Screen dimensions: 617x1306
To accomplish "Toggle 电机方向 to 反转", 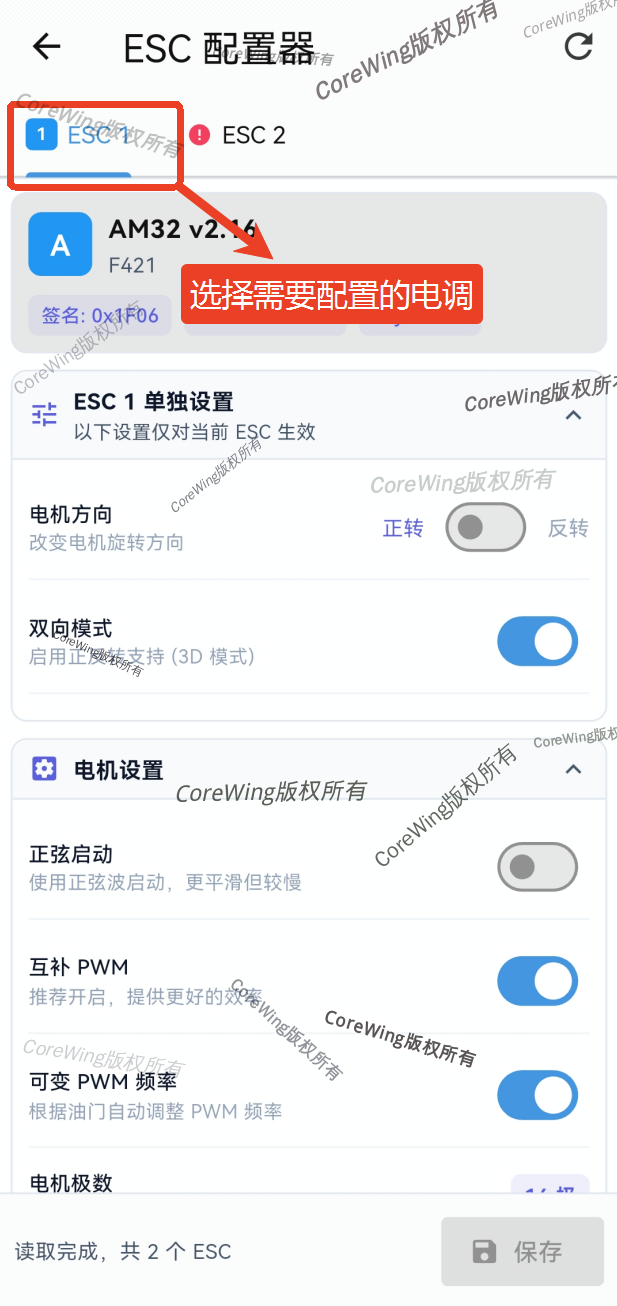I will (485, 527).
